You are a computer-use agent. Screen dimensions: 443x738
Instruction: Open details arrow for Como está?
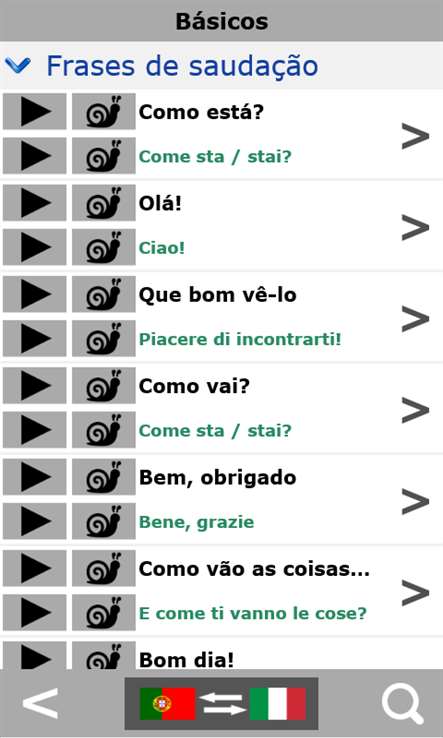[x=415, y=136]
